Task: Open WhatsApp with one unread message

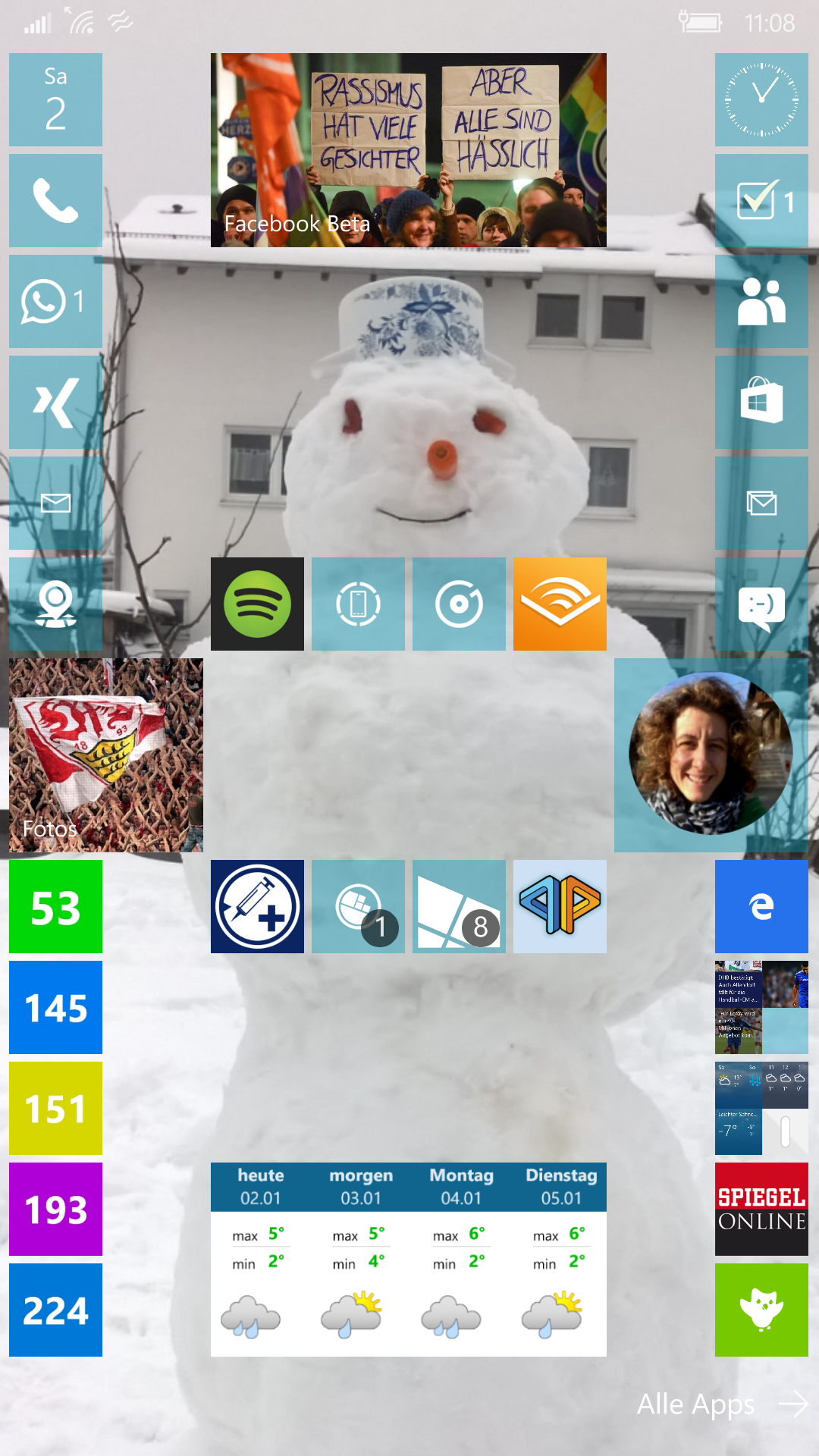Action: point(55,301)
